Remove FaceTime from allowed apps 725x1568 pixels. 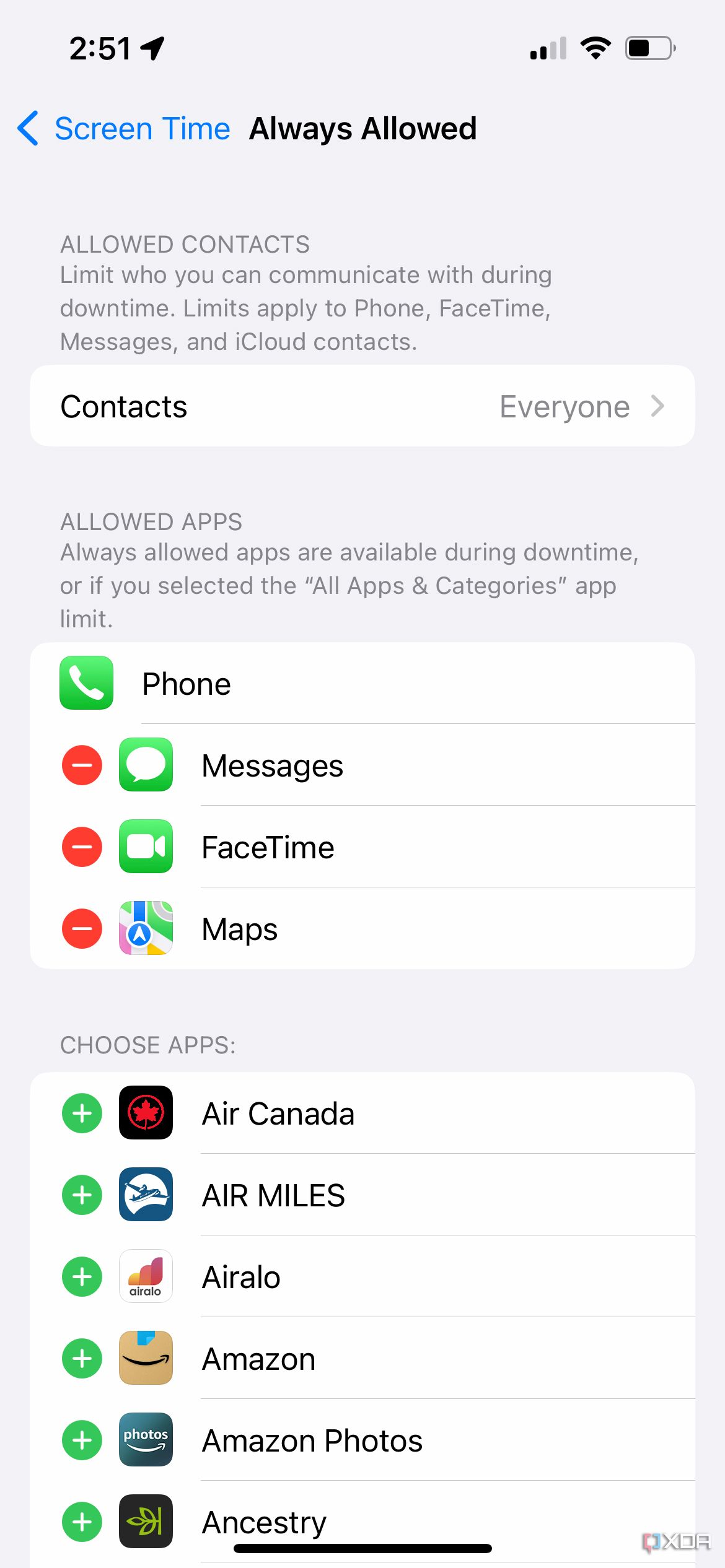[82, 847]
